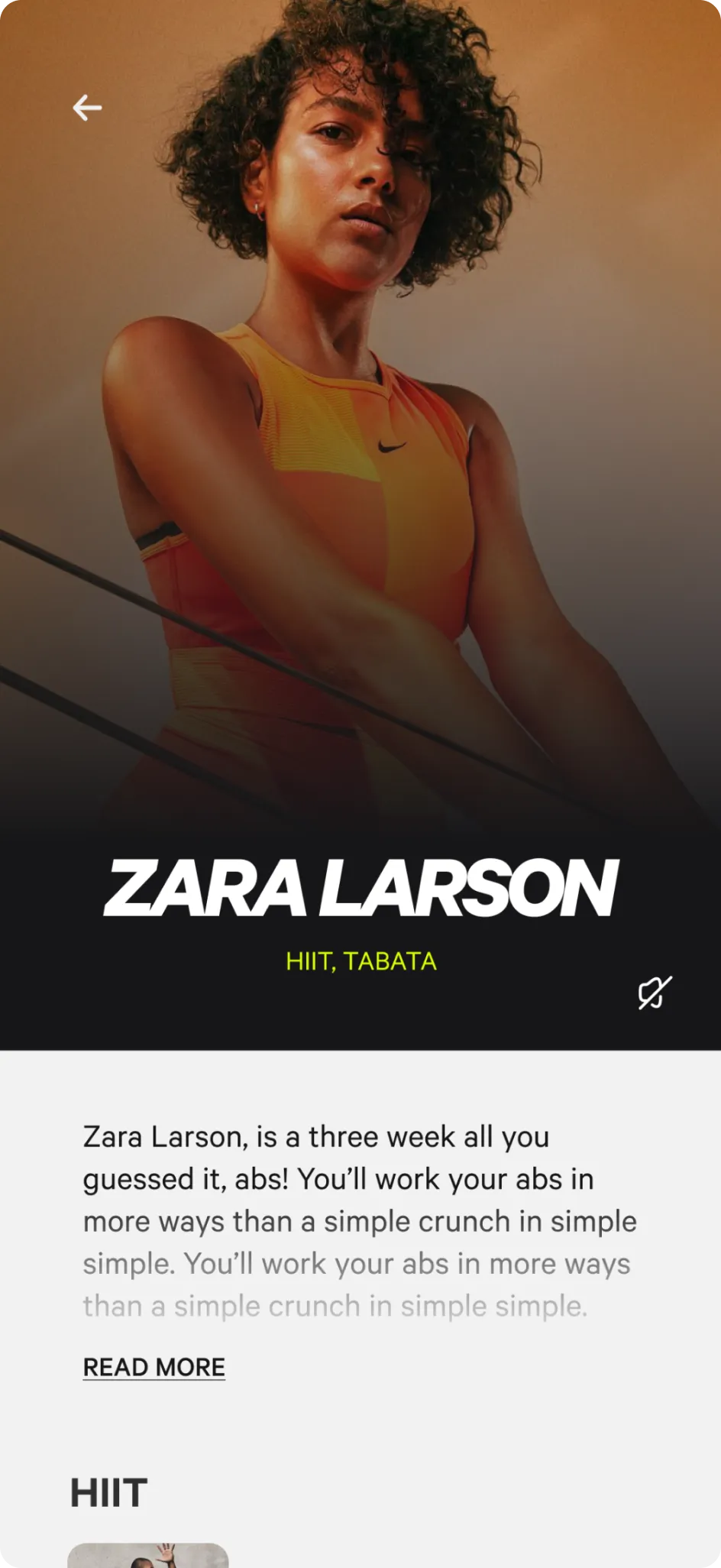The width and height of the screenshot is (721, 1568).
Task: Tap READ MORE to reveal full description
Action: pyautogui.click(x=153, y=1366)
